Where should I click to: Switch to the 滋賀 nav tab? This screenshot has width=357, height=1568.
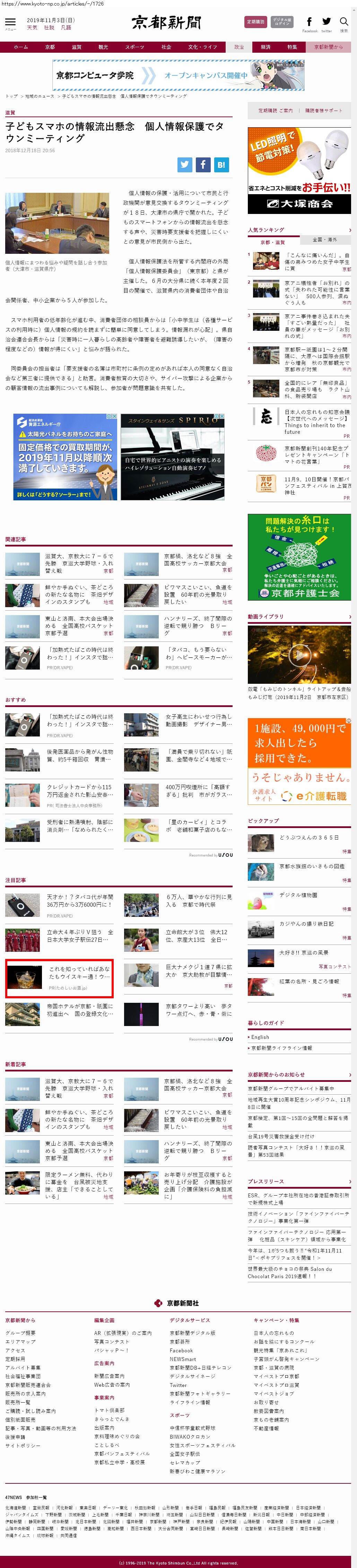pos(77,47)
